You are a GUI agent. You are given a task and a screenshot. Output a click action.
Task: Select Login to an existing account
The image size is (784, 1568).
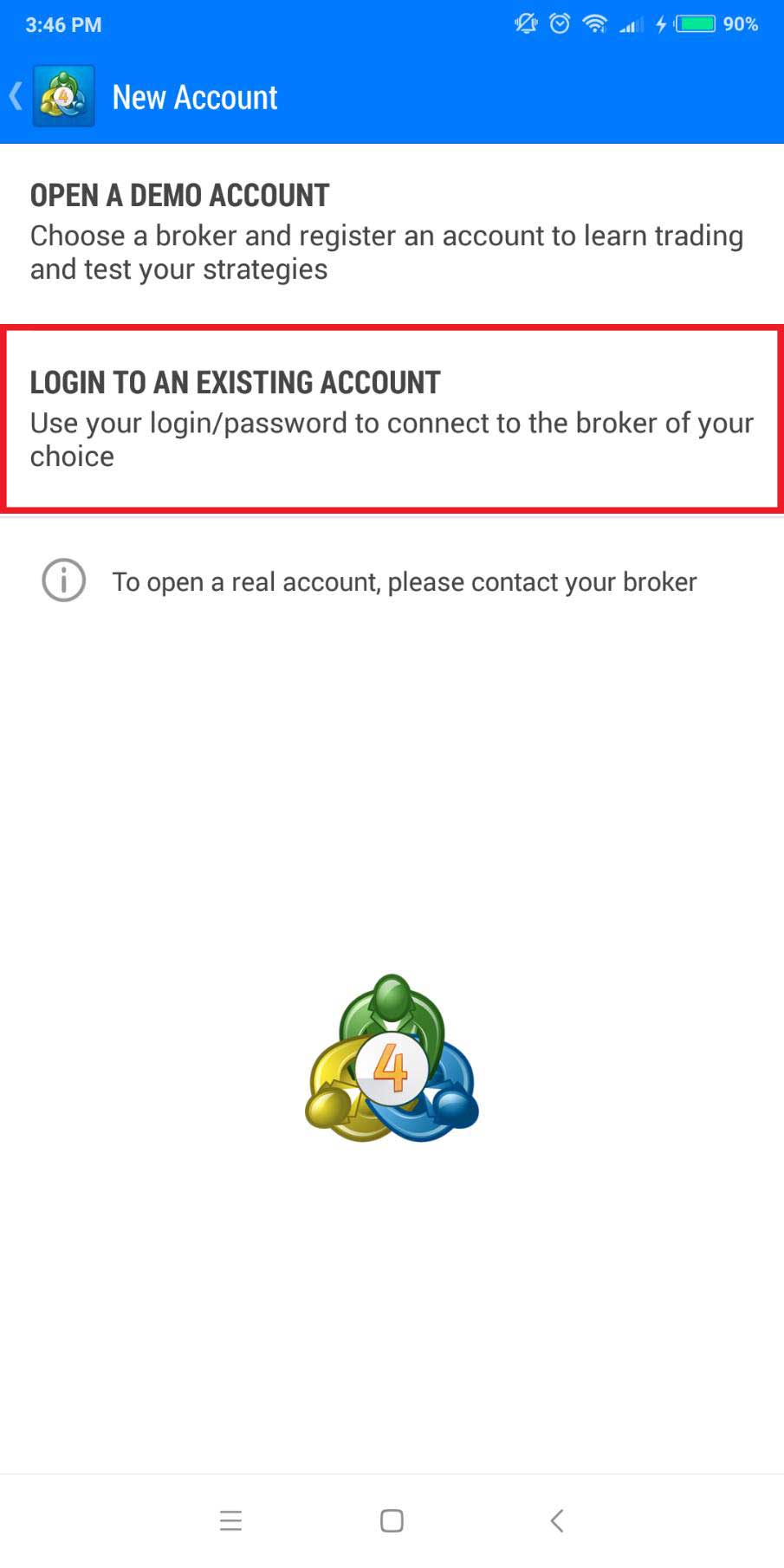tap(392, 418)
